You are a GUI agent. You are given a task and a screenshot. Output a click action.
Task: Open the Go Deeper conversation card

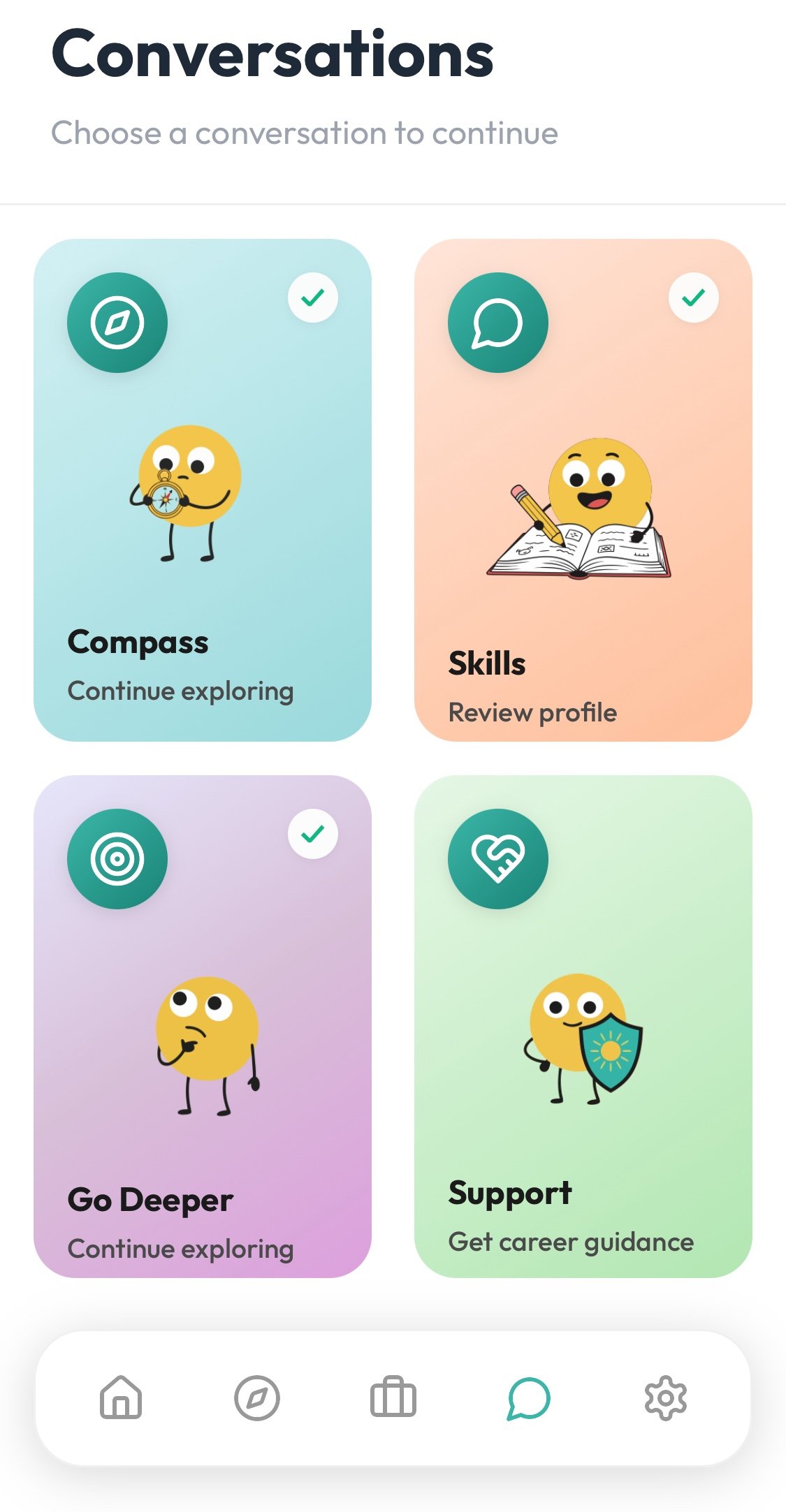(x=203, y=1026)
